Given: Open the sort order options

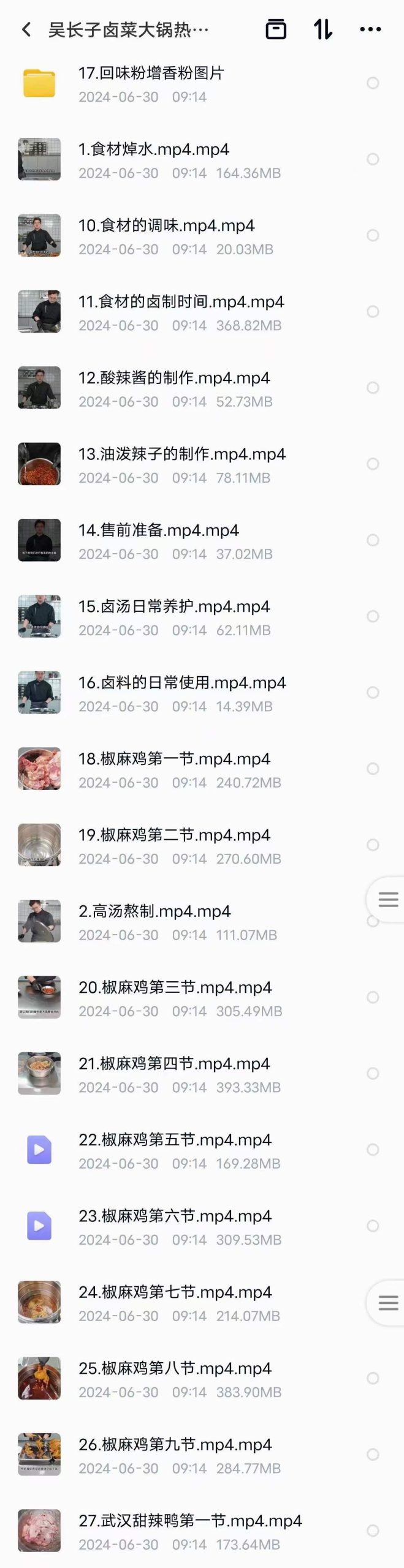Looking at the screenshot, I should click(x=323, y=29).
